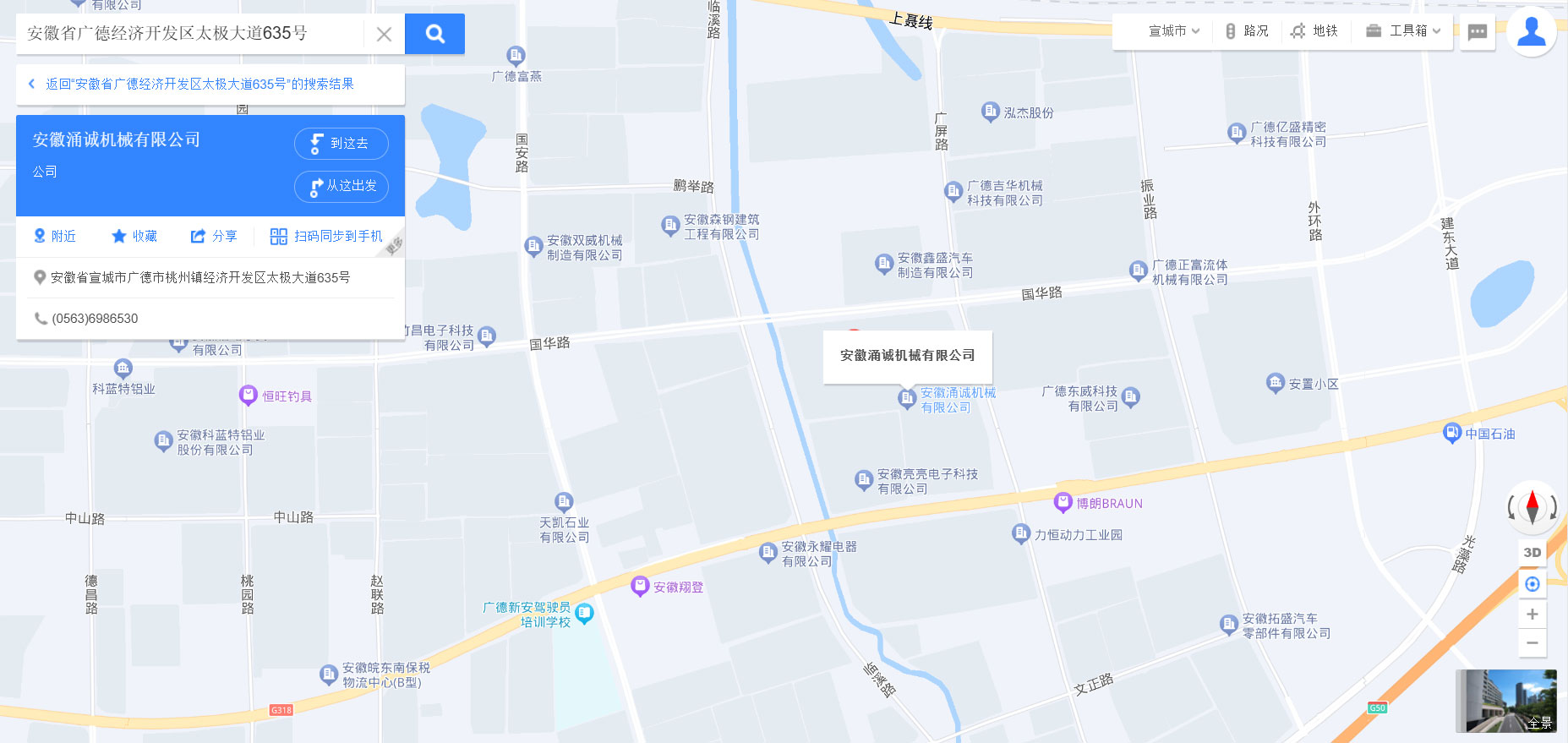Show the 地铁 subway map
The height and width of the screenshot is (743, 1568).
click(x=1314, y=31)
